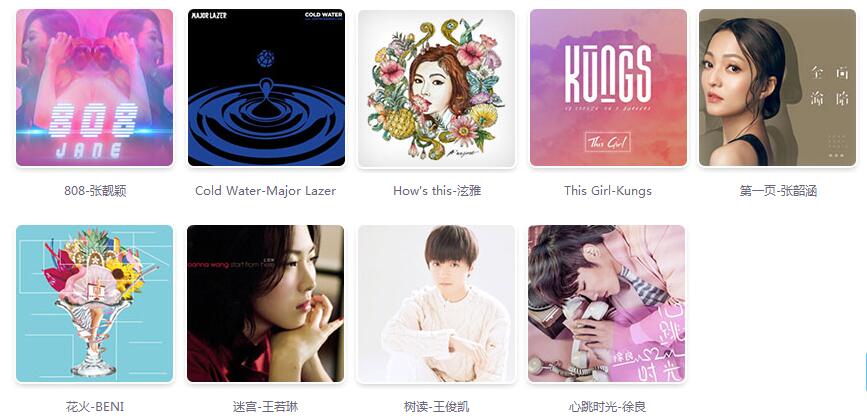
Task: Select the How's this-泫雅 album
Action: click(436, 88)
